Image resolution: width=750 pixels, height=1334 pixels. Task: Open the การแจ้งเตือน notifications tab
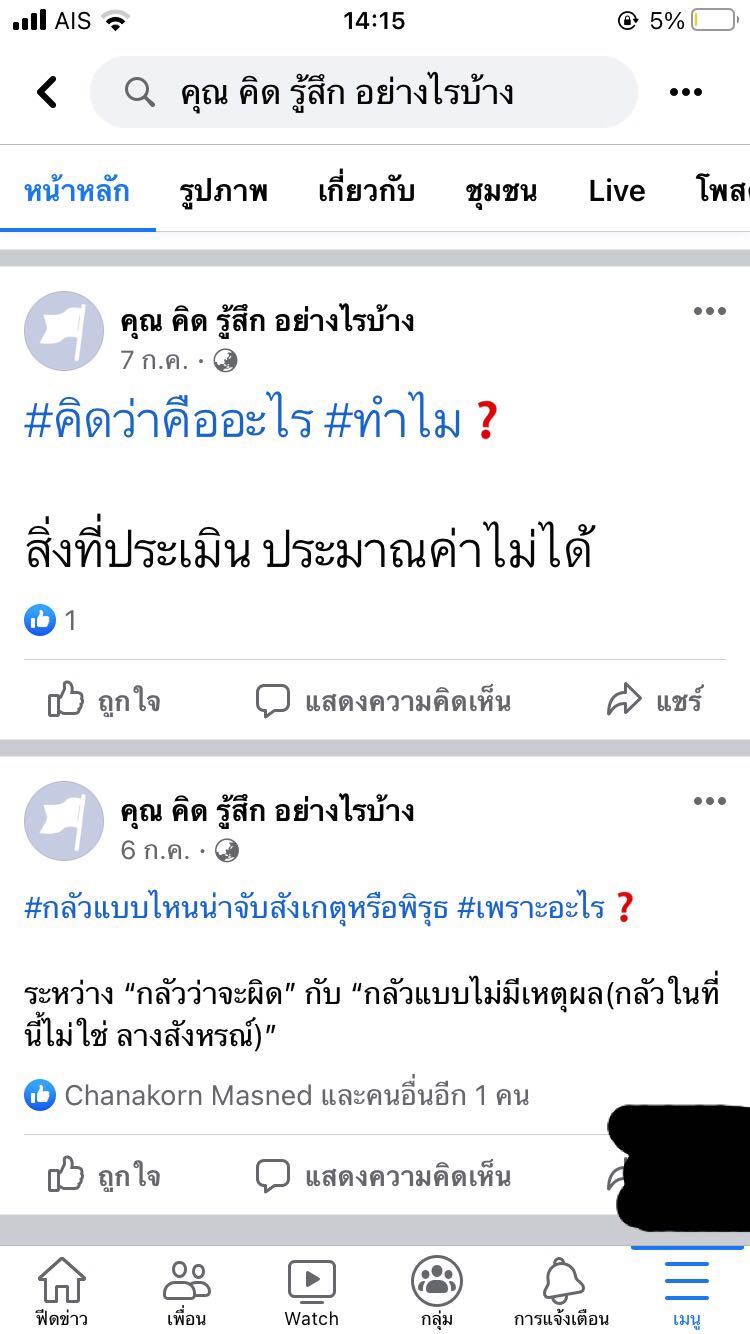[x=562, y=1291]
